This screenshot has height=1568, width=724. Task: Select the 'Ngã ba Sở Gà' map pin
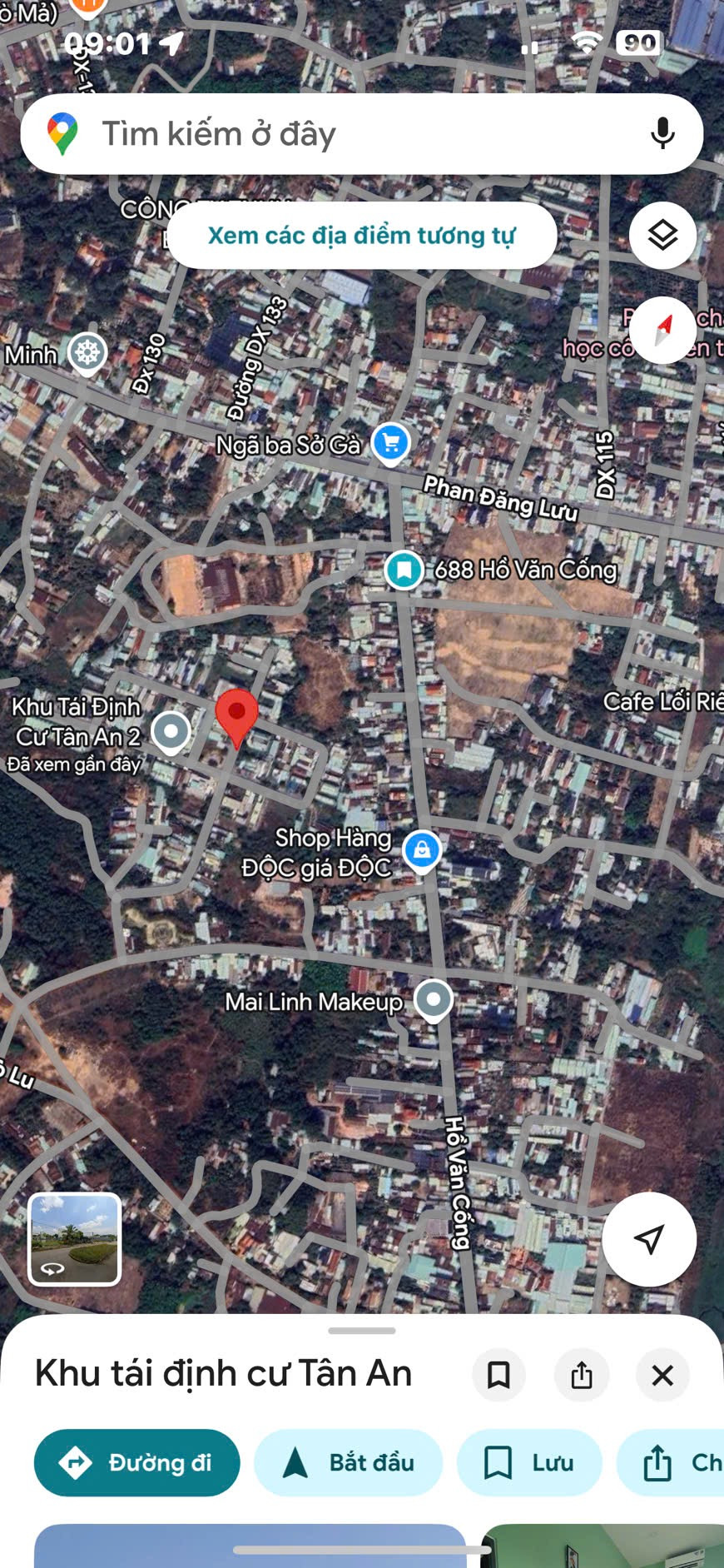click(x=390, y=444)
